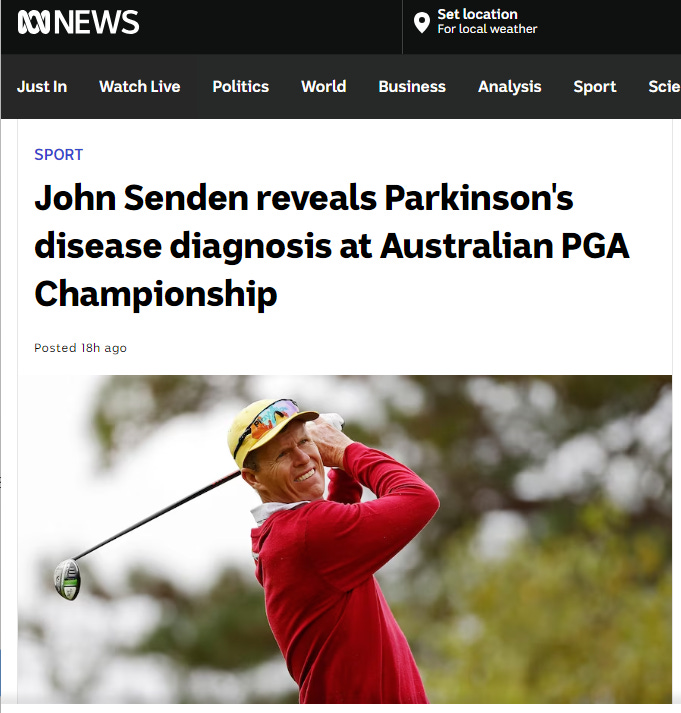This screenshot has width=681, height=713.
Task: Tap the SPORT category link above headline
Action: [59, 155]
